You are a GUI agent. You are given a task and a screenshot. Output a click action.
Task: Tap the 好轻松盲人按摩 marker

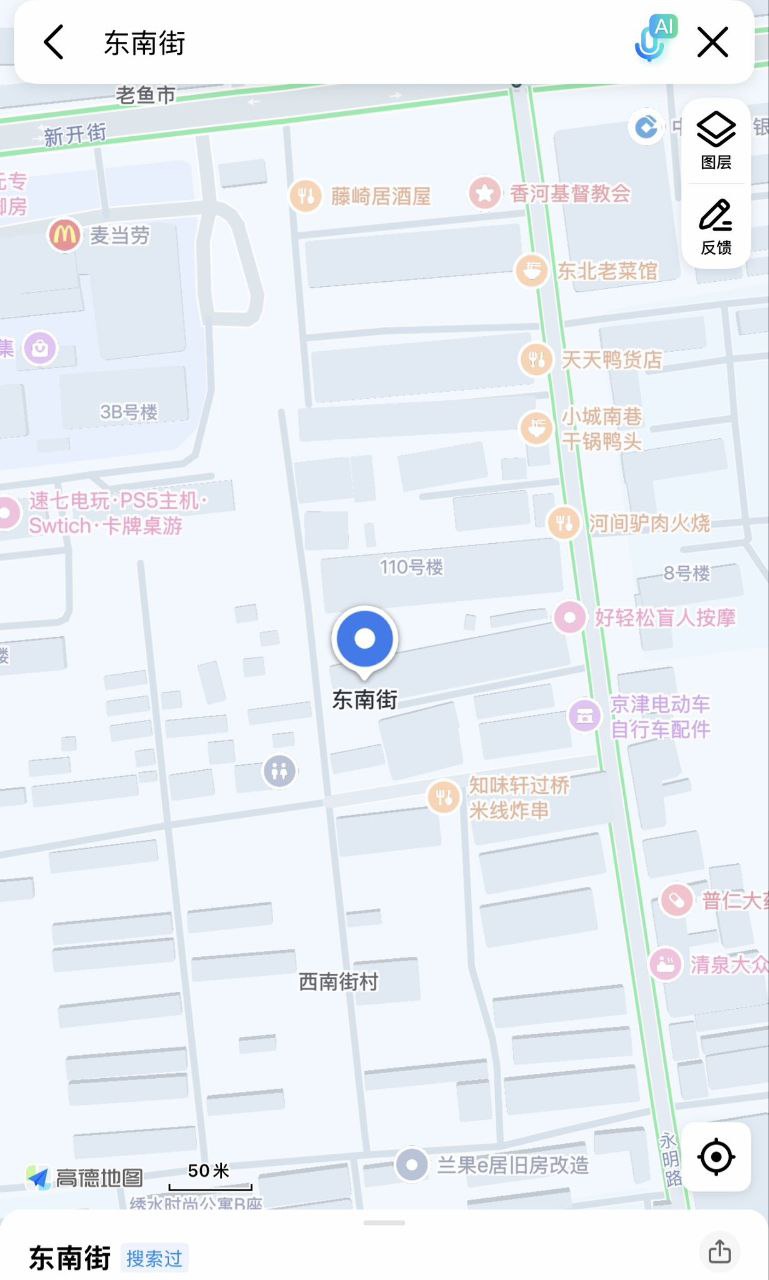coord(570,617)
